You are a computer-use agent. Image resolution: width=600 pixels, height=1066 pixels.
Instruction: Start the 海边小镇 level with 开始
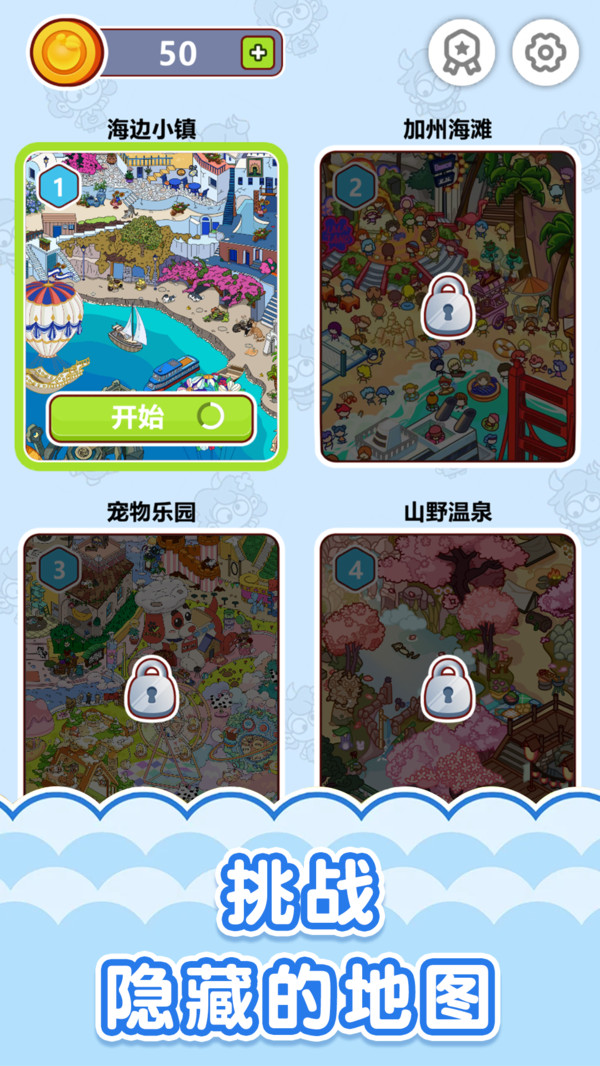pos(151,417)
